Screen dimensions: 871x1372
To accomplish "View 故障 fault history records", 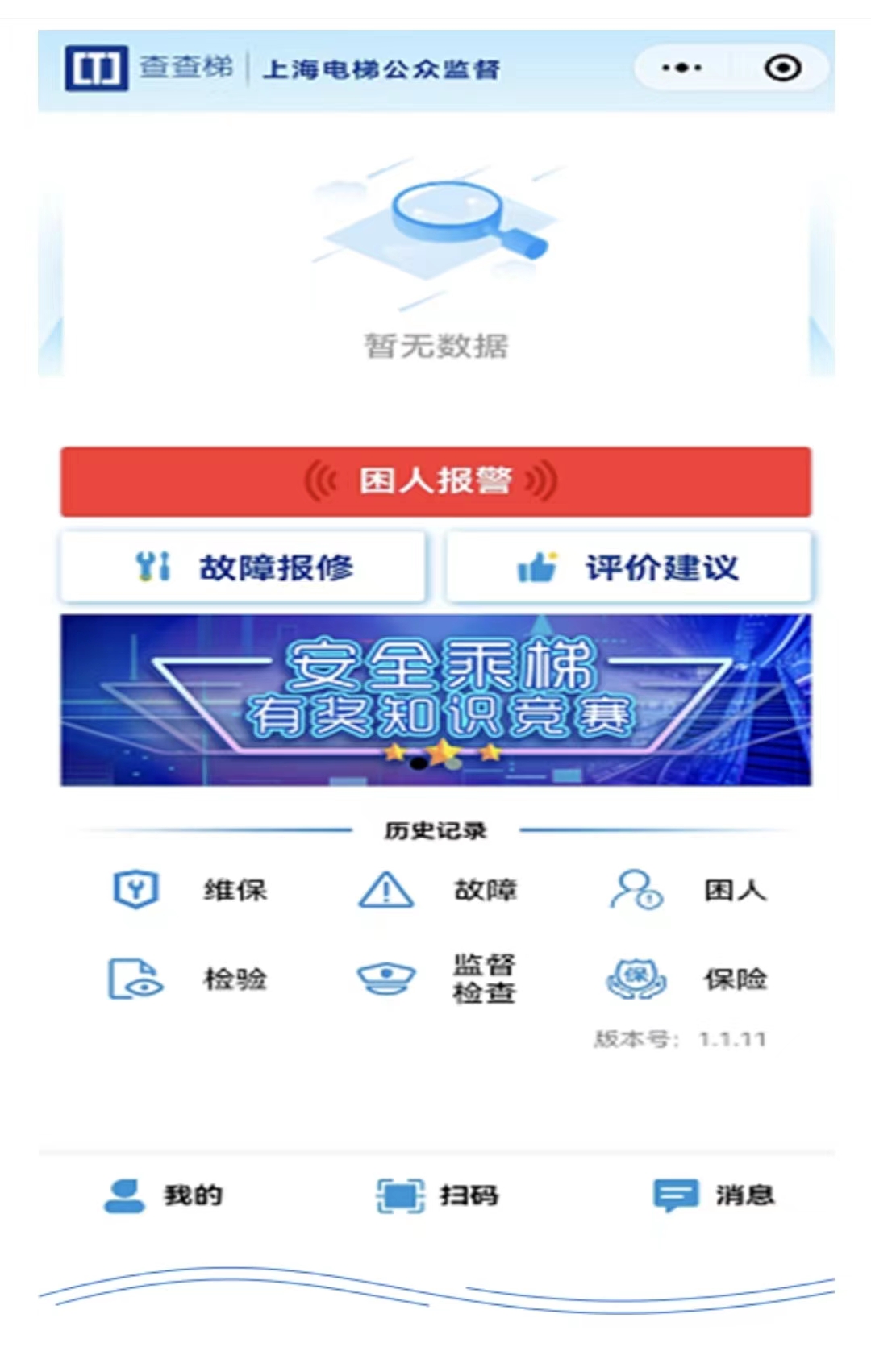I will coord(438,890).
